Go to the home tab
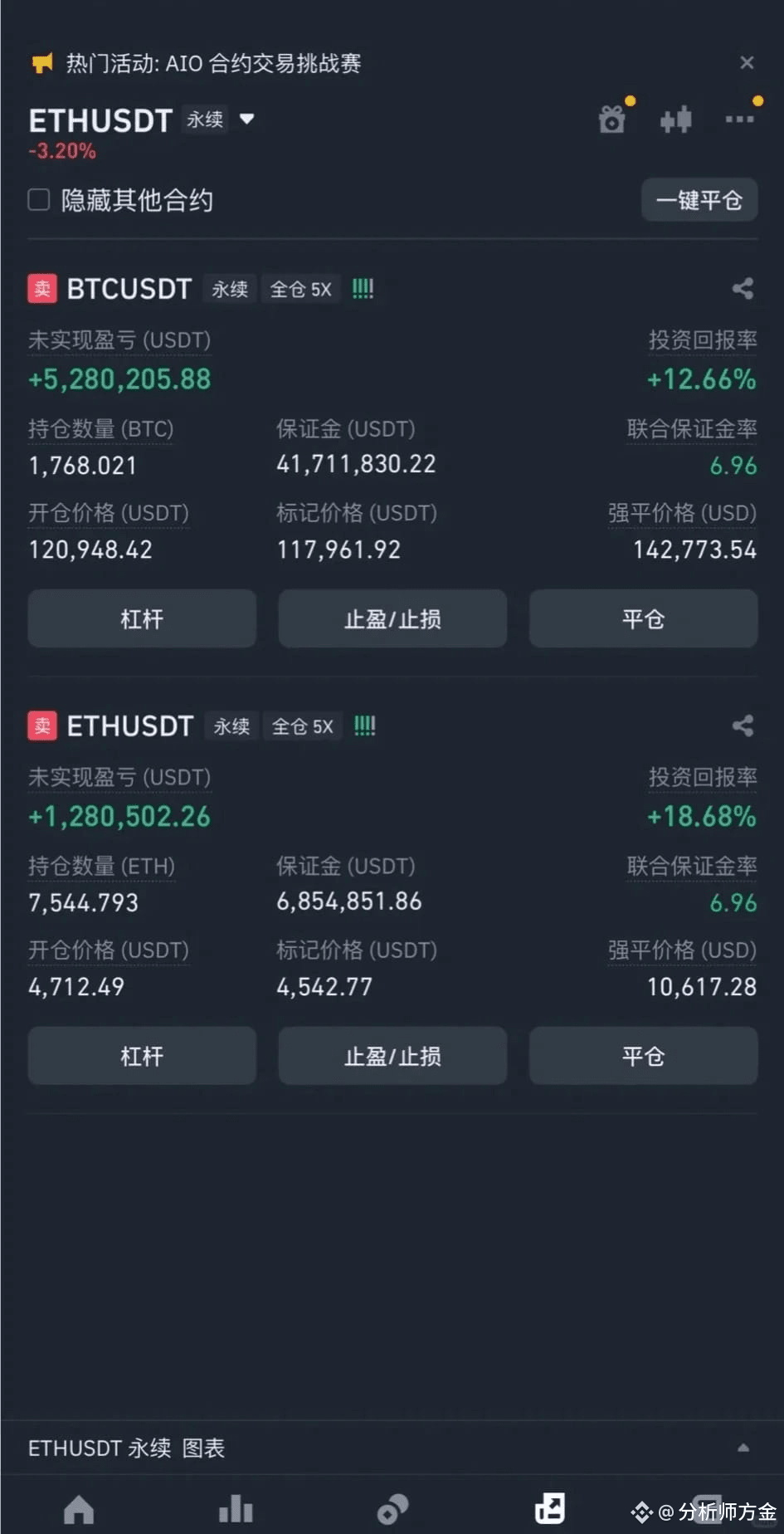This screenshot has height=1534, width=784. (79, 1509)
